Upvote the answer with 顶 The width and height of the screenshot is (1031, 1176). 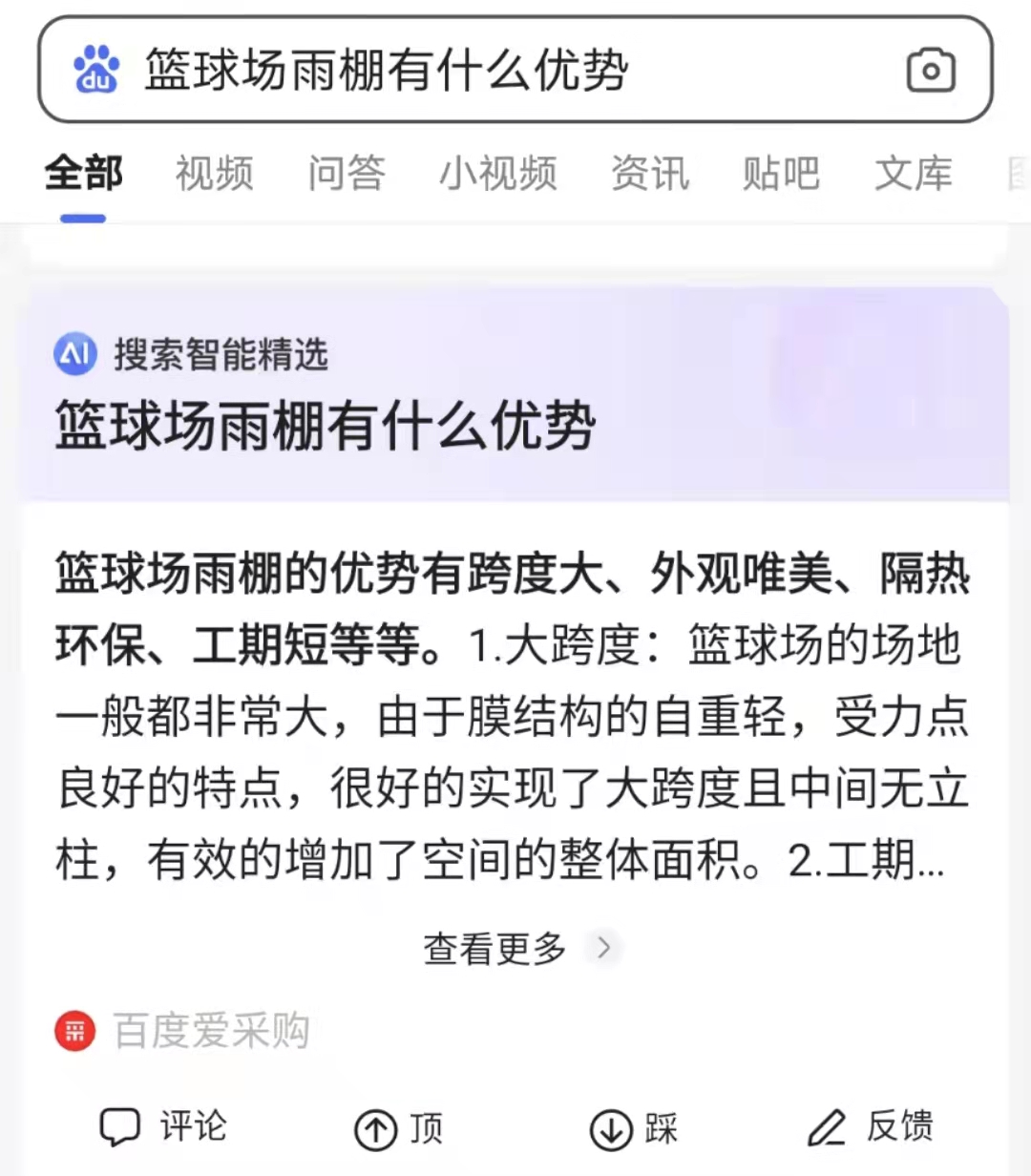click(x=399, y=1129)
